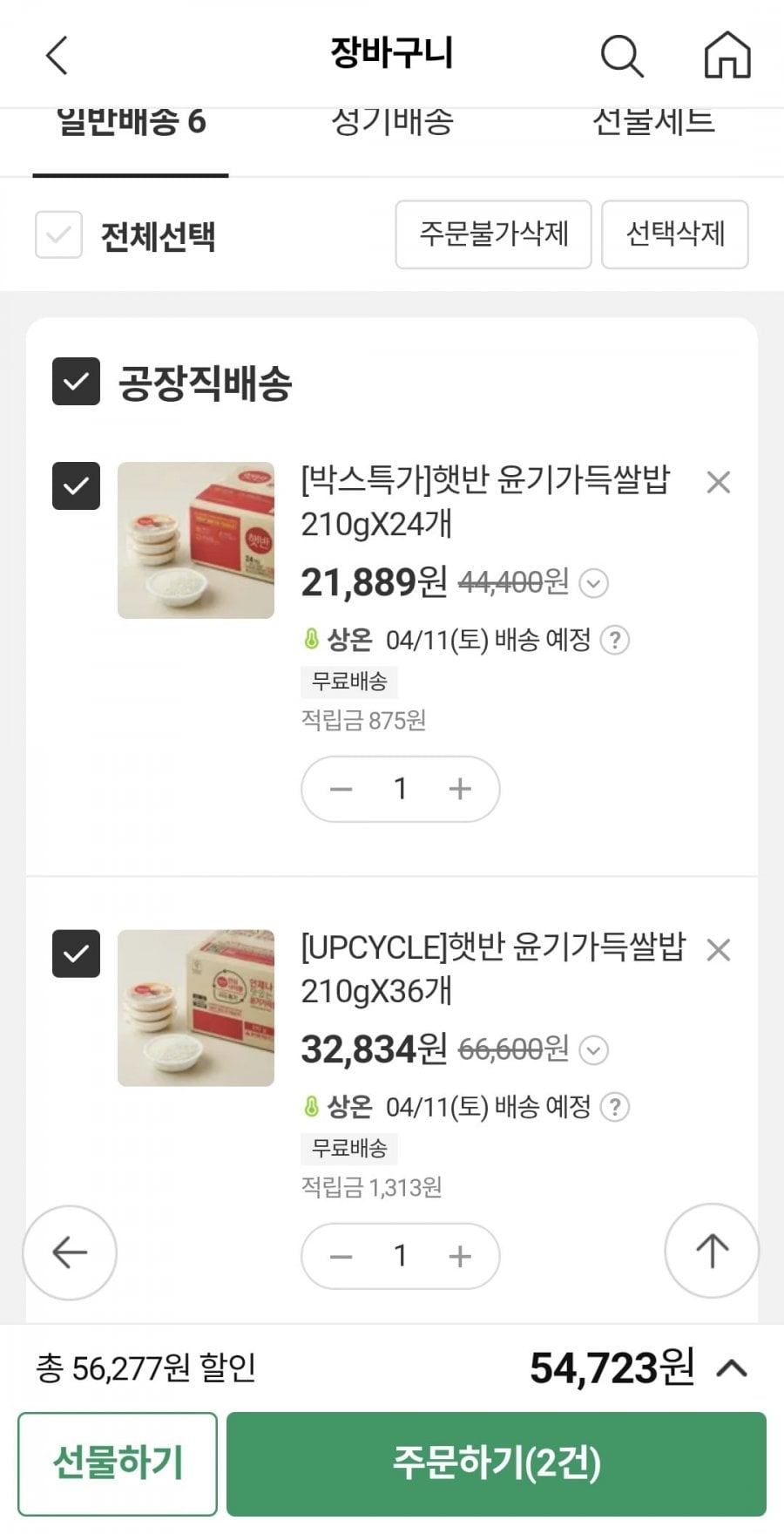Jump to top with the up-arrow button
This screenshot has width=784, height=1534.
coord(711,1251)
